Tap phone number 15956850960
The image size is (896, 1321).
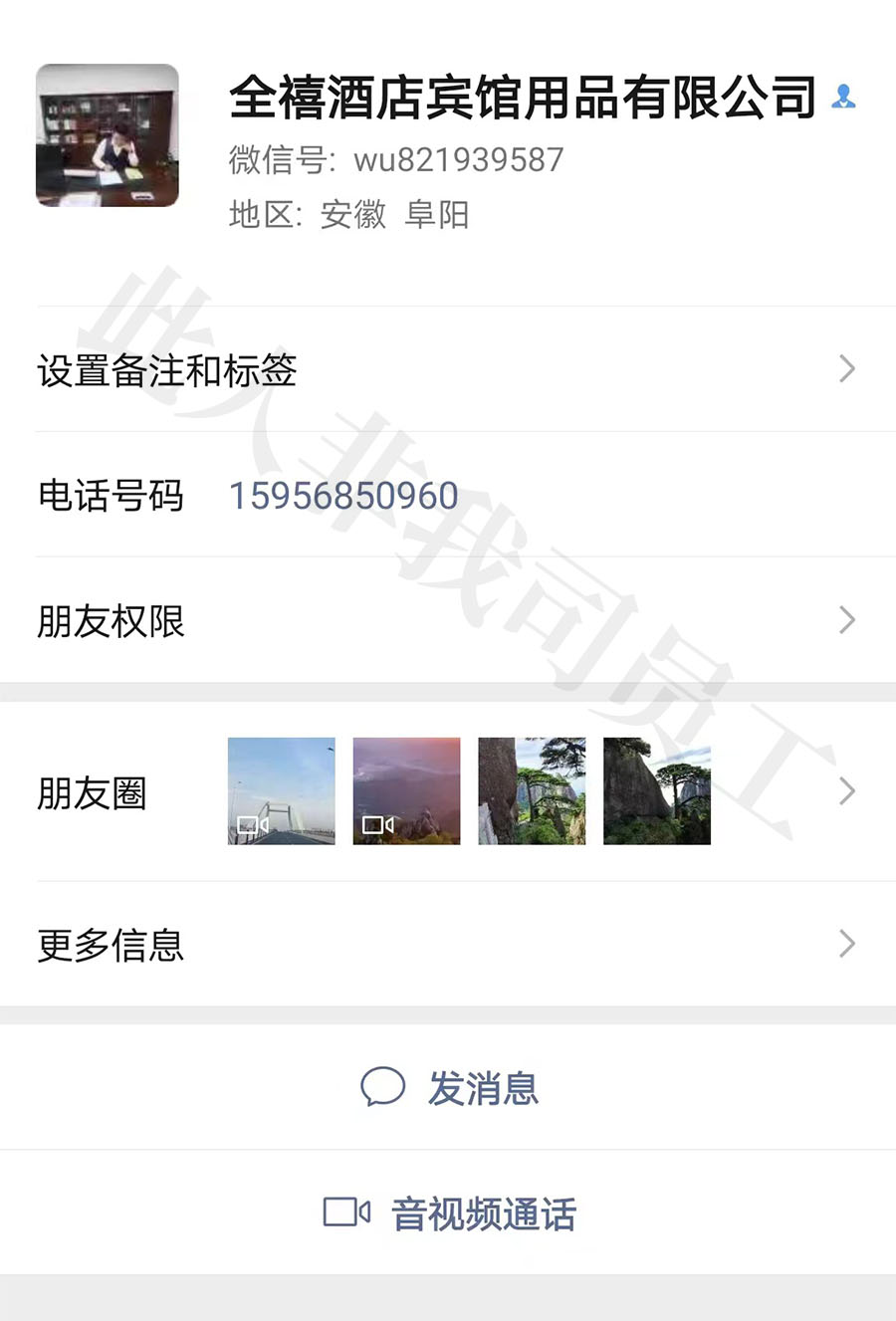(x=343, y=496)
